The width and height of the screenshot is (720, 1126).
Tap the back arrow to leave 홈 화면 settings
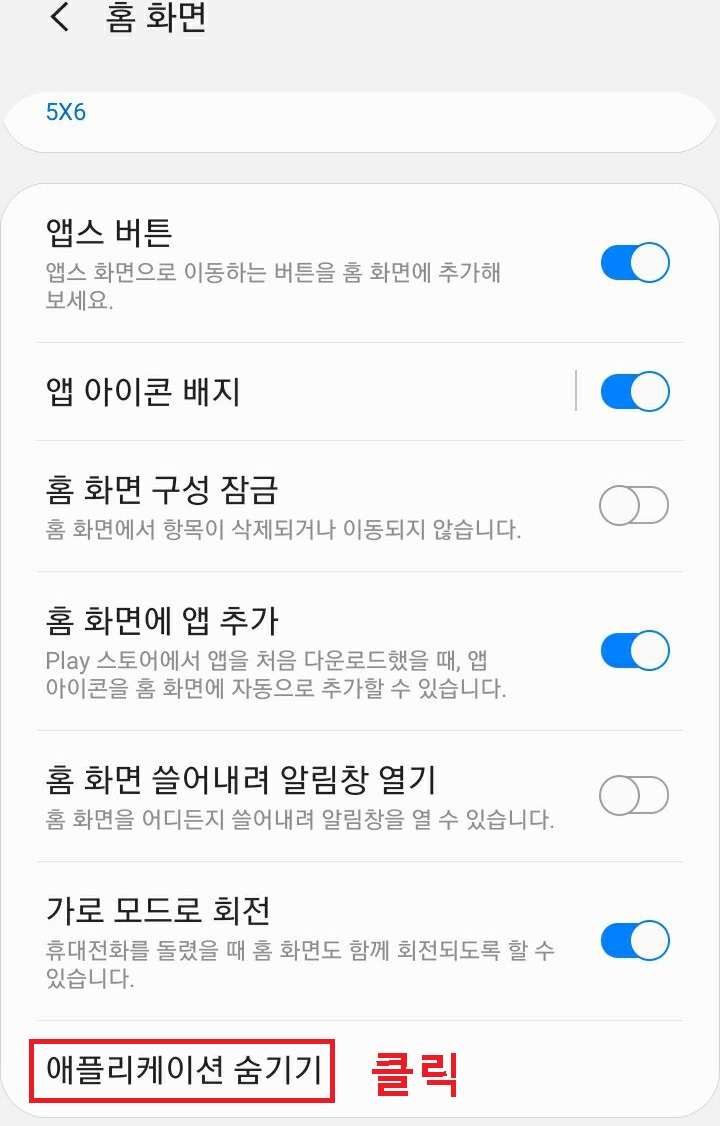coord(58,19)
